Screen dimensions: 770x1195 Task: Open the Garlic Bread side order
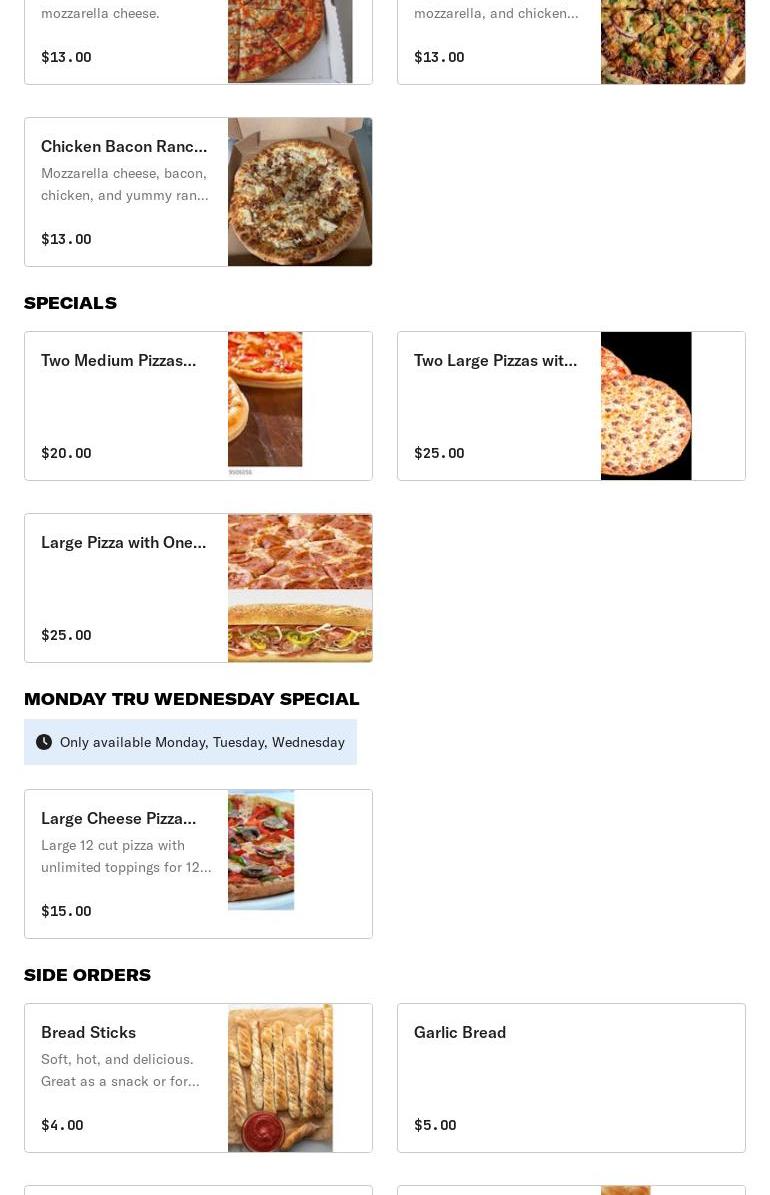point(571,1078)
